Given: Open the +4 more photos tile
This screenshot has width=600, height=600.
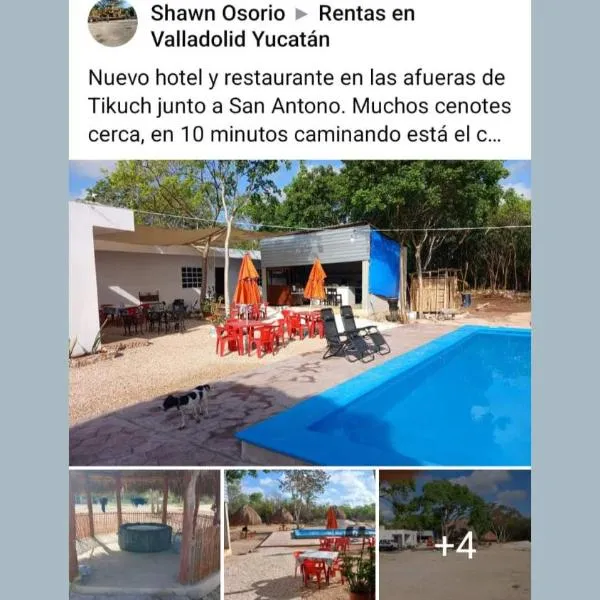Looking at the screenshot, I should (455, 534).
